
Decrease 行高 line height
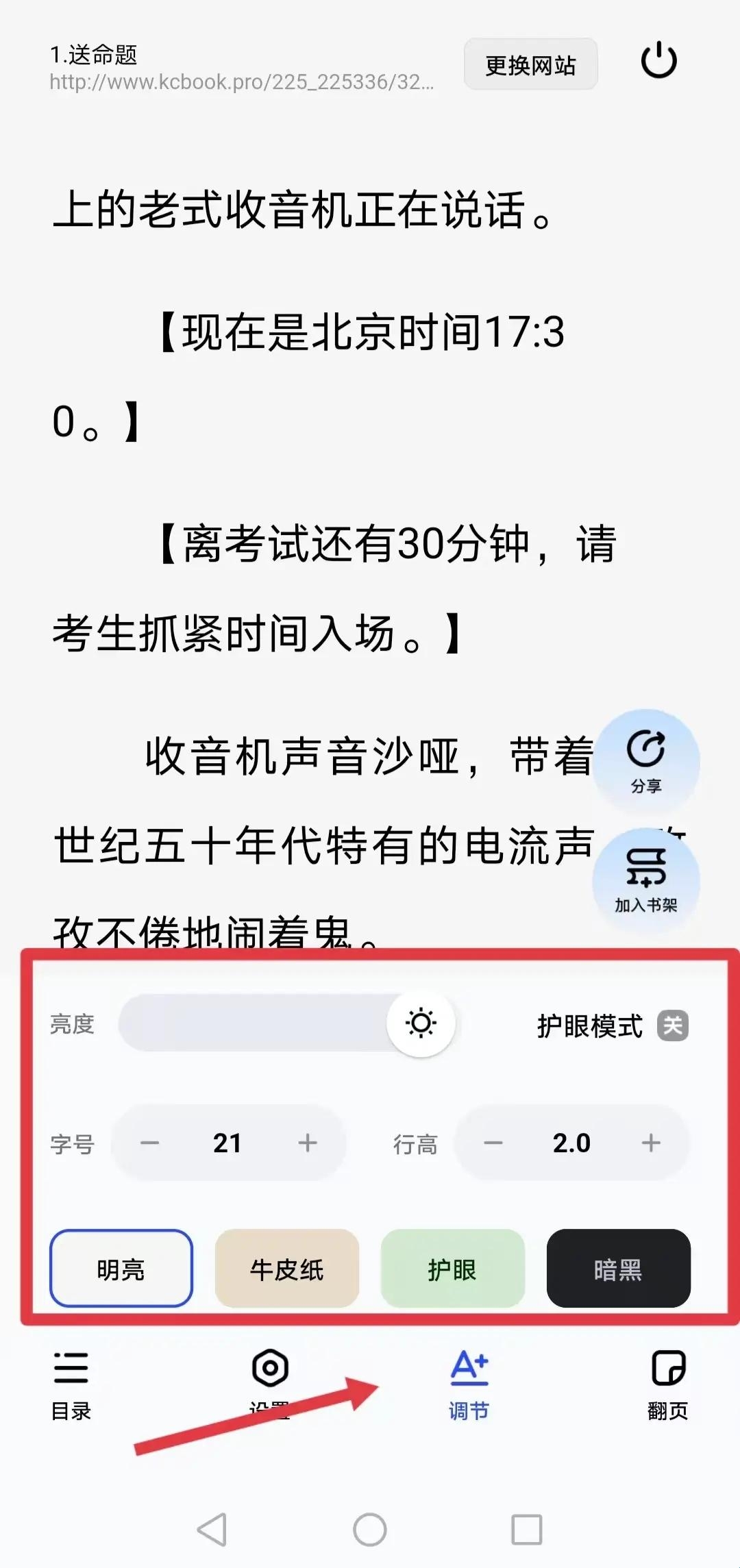click(x=493, y=1143)
